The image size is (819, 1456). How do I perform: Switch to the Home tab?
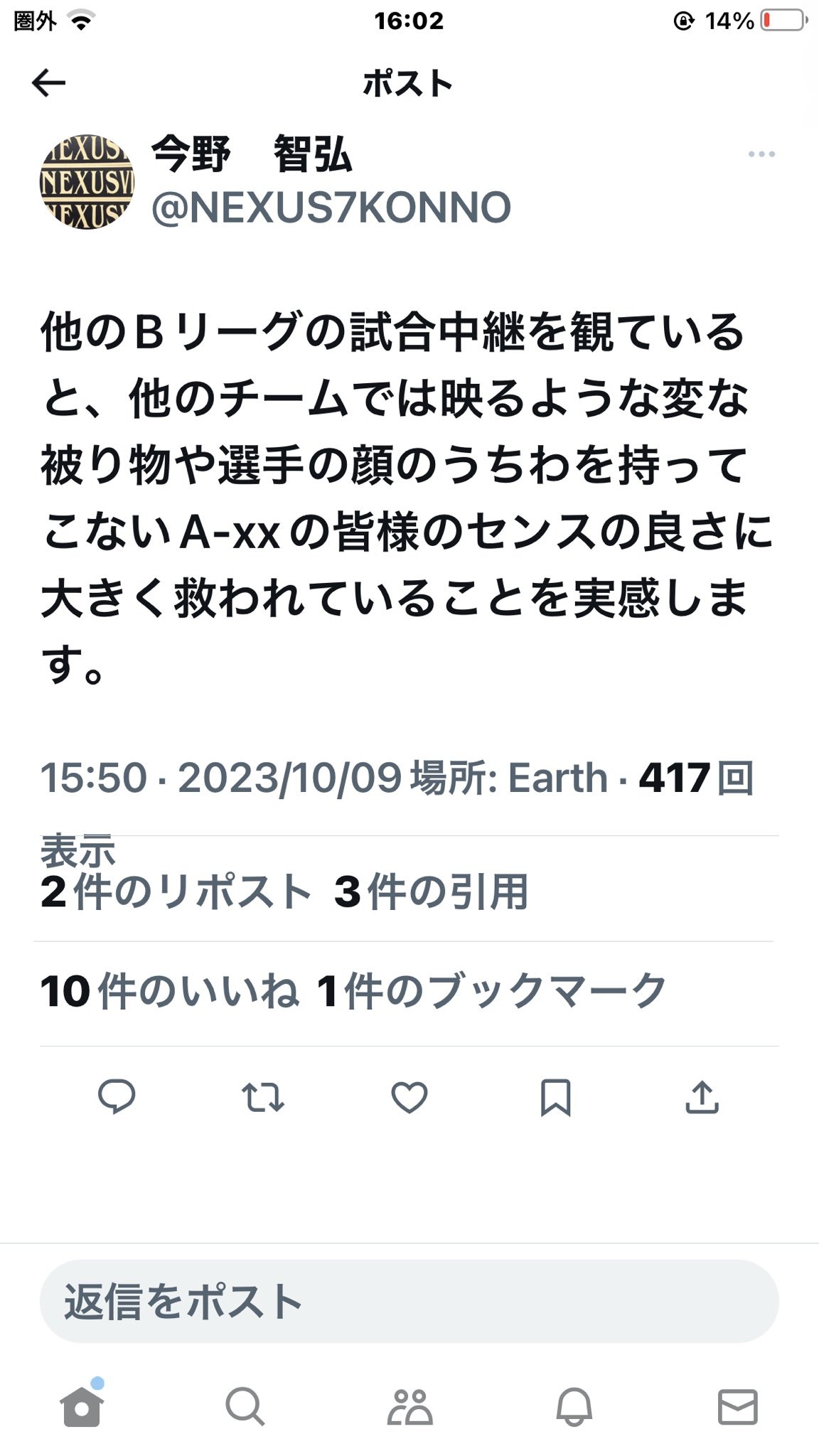pos(82,1406)
